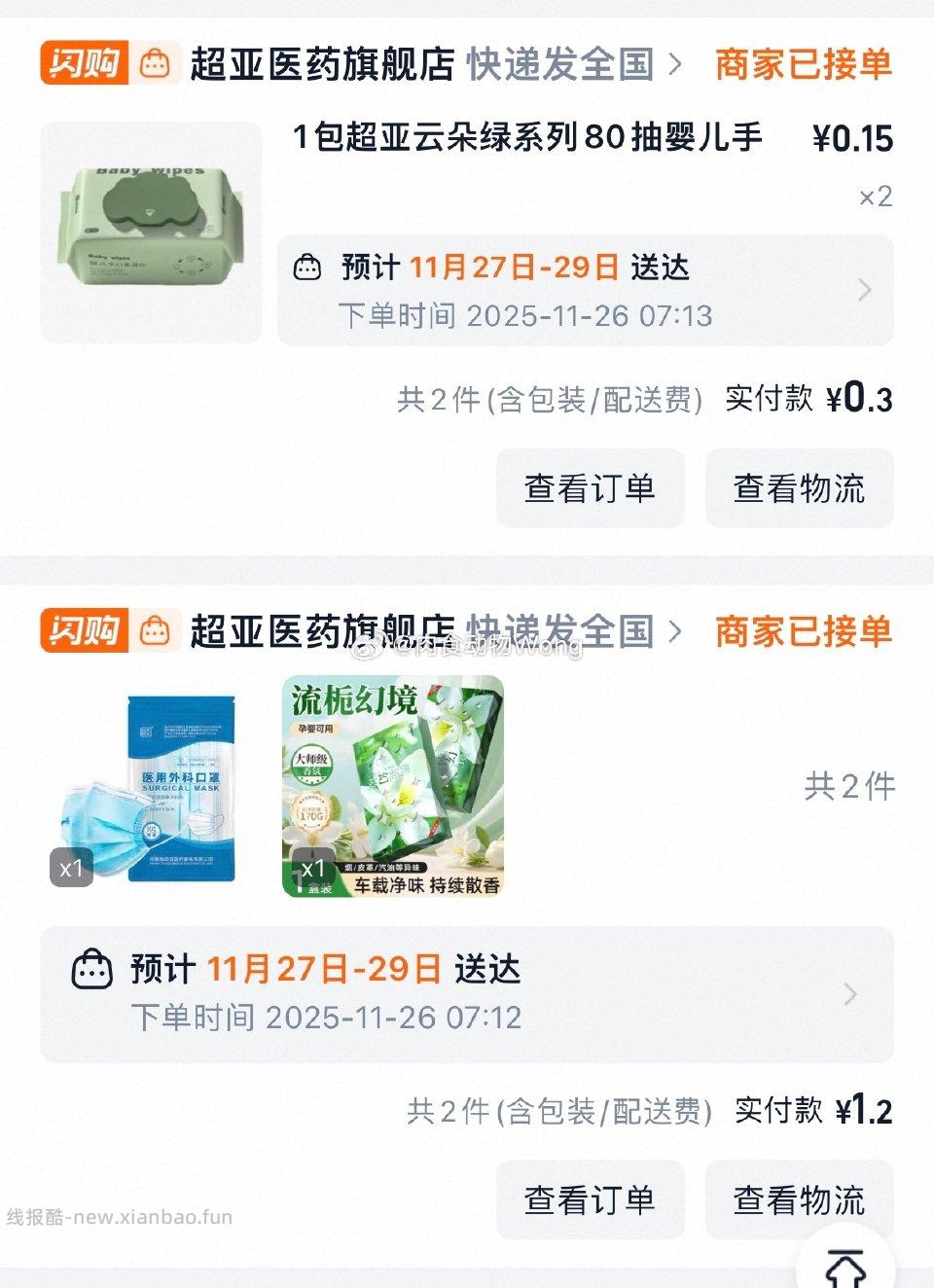
Task: Click 查看物流 on the second order
Action: point(799,1199)
